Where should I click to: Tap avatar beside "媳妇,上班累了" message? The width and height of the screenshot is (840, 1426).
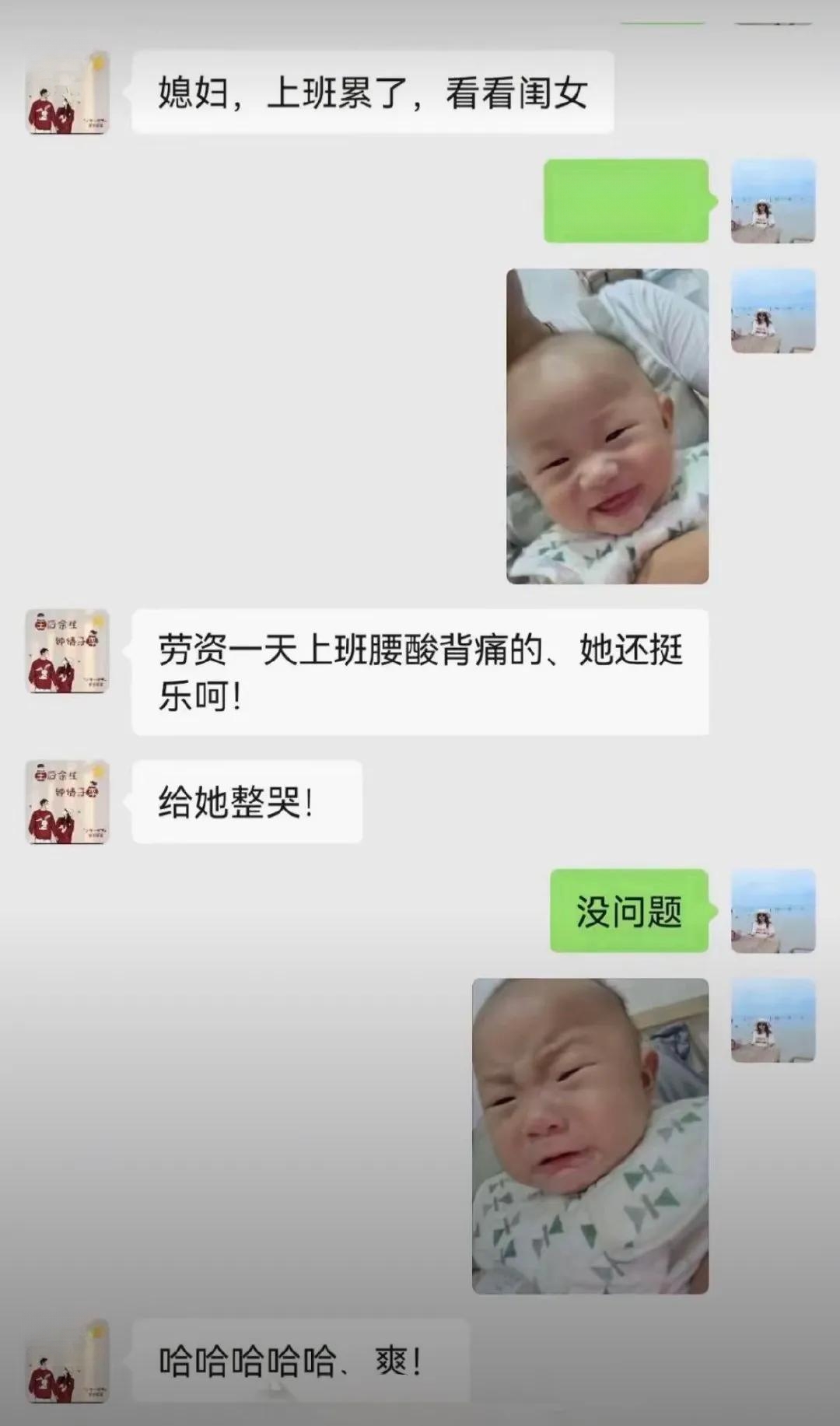pos(68,93)
